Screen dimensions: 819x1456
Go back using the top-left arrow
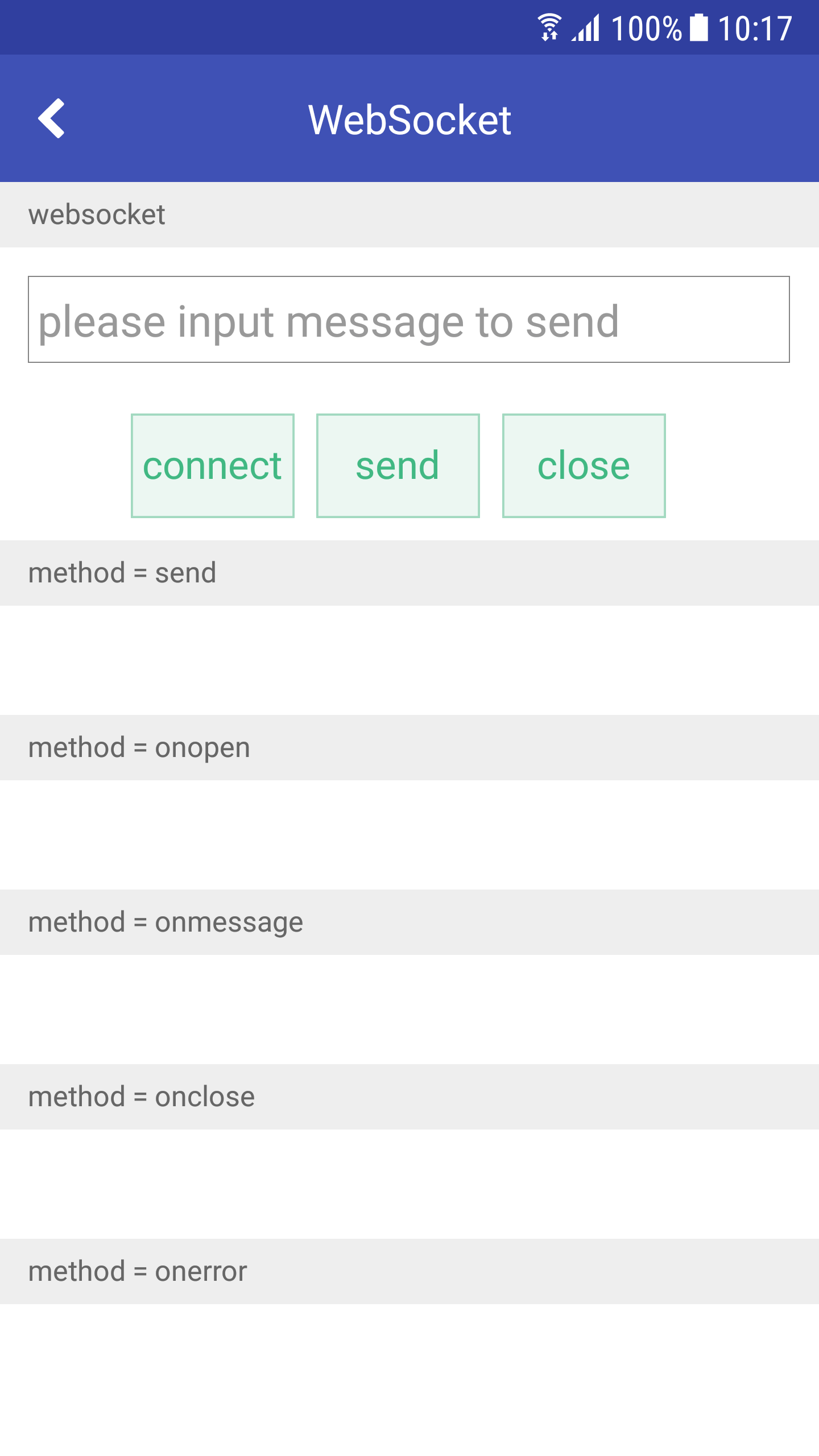pos(51,118)
